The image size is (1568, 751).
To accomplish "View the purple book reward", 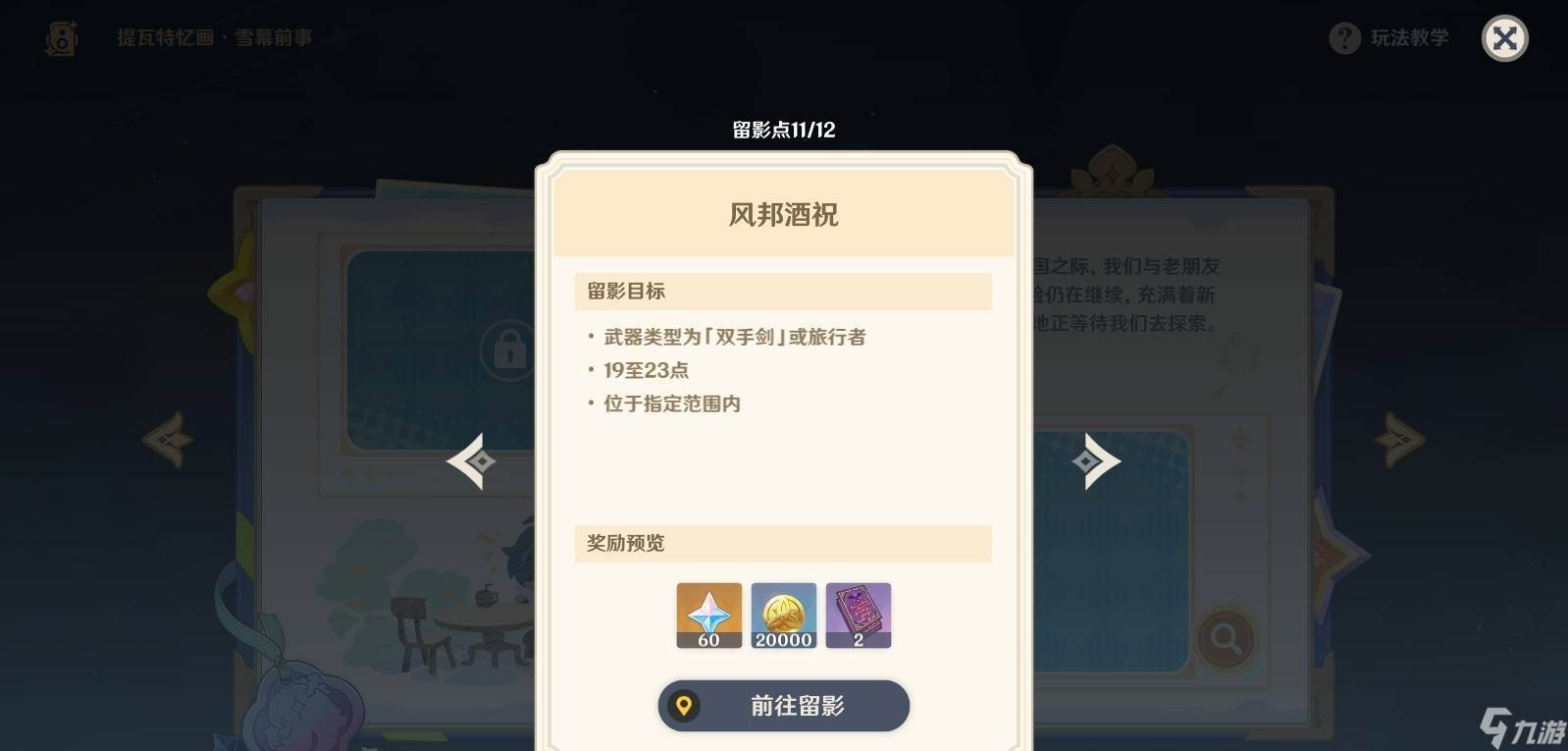I will (x=858, y=616).
